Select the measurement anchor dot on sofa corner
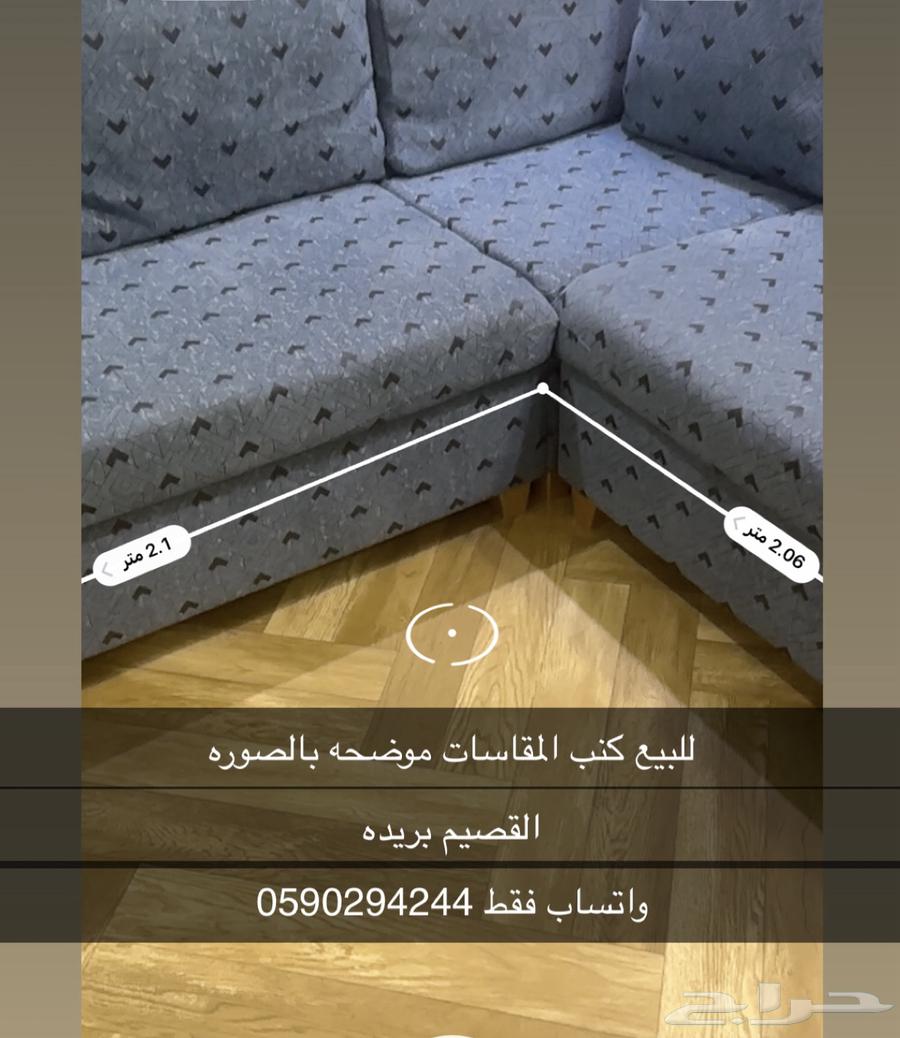The width and height of the screenshot is (900, 1038). click(x=541, y=389)
